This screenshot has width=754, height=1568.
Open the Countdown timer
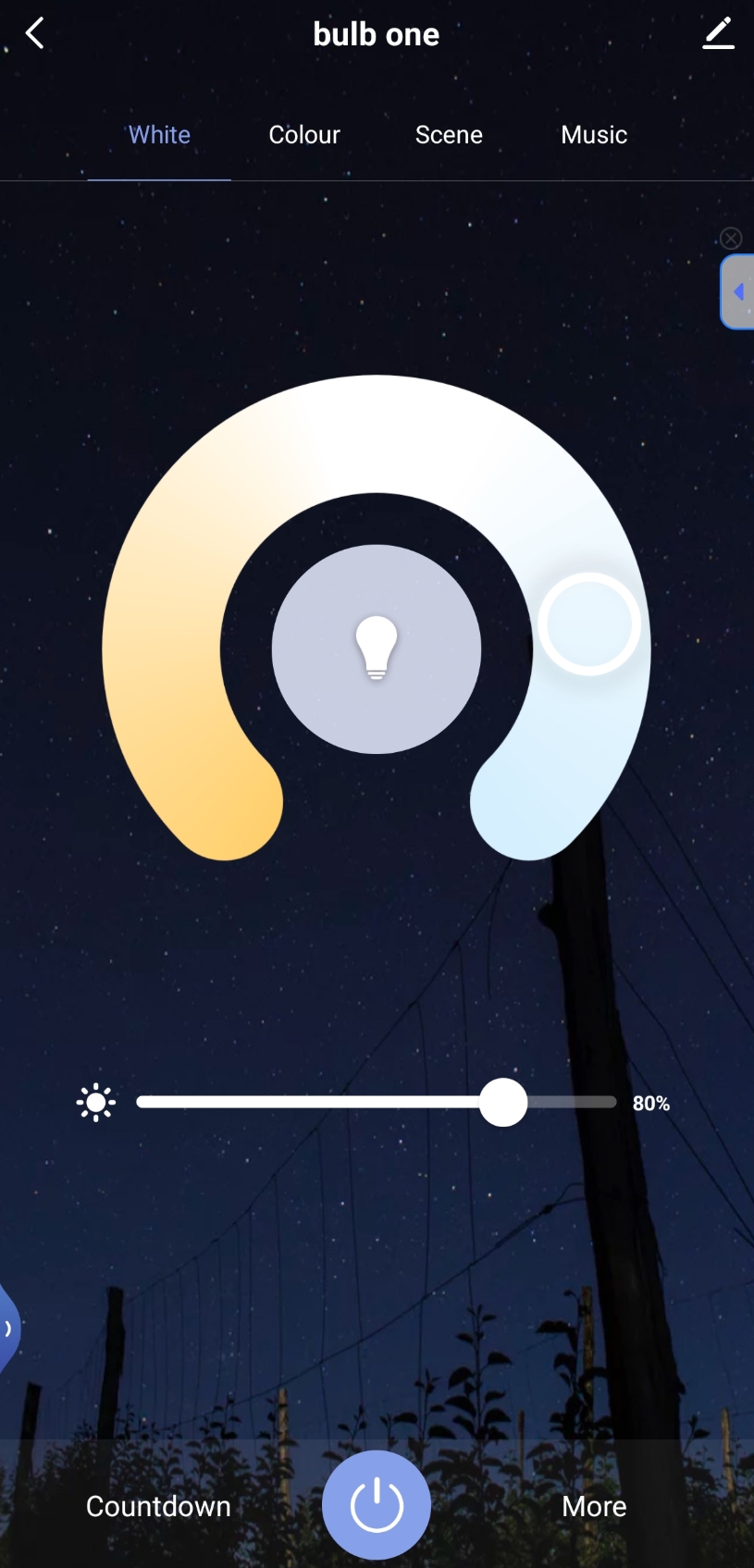[158, 1506]
